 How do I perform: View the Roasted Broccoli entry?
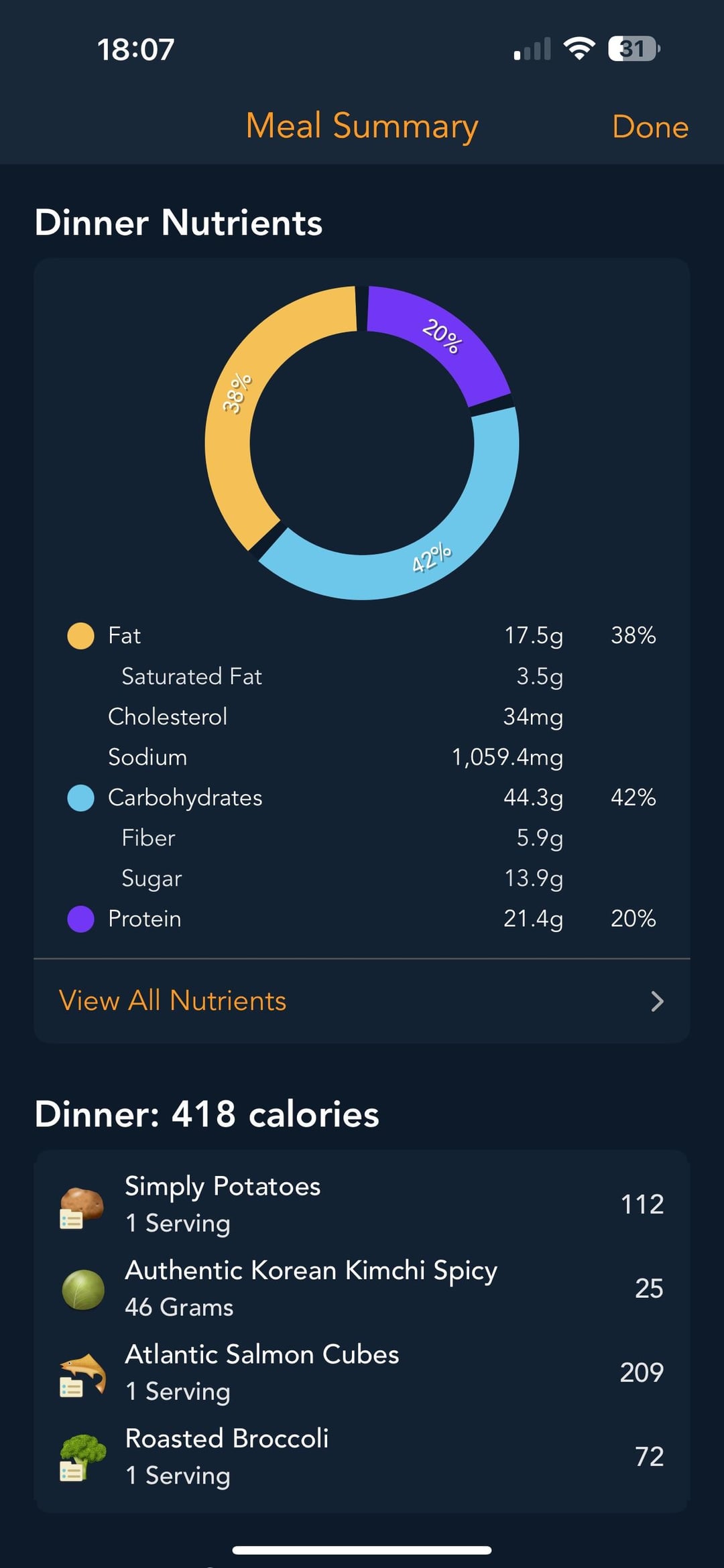[x=362, y=1456]
